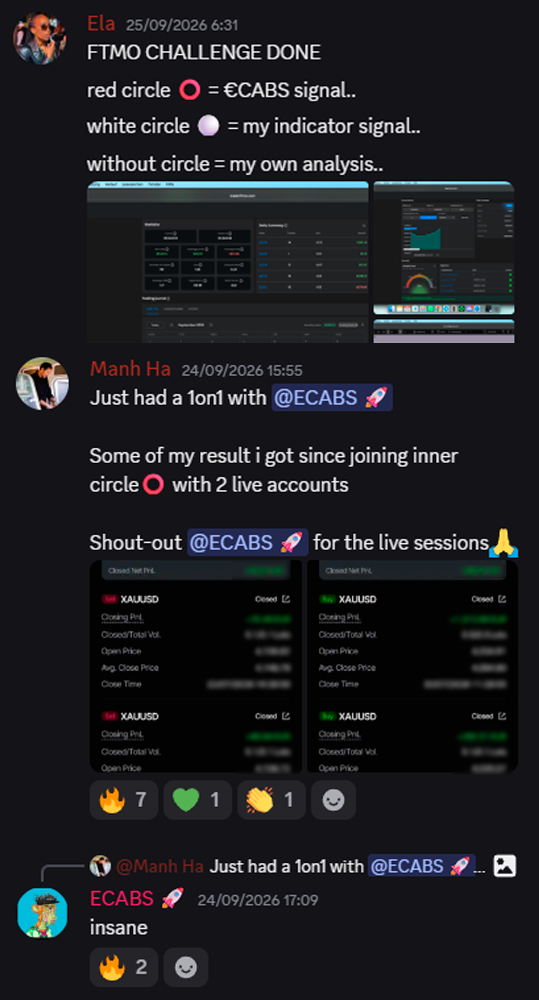The image size is (539, 1000).
Task: Add fire reaction with 2 on ECABS reply
Action: tap(124, 967)
